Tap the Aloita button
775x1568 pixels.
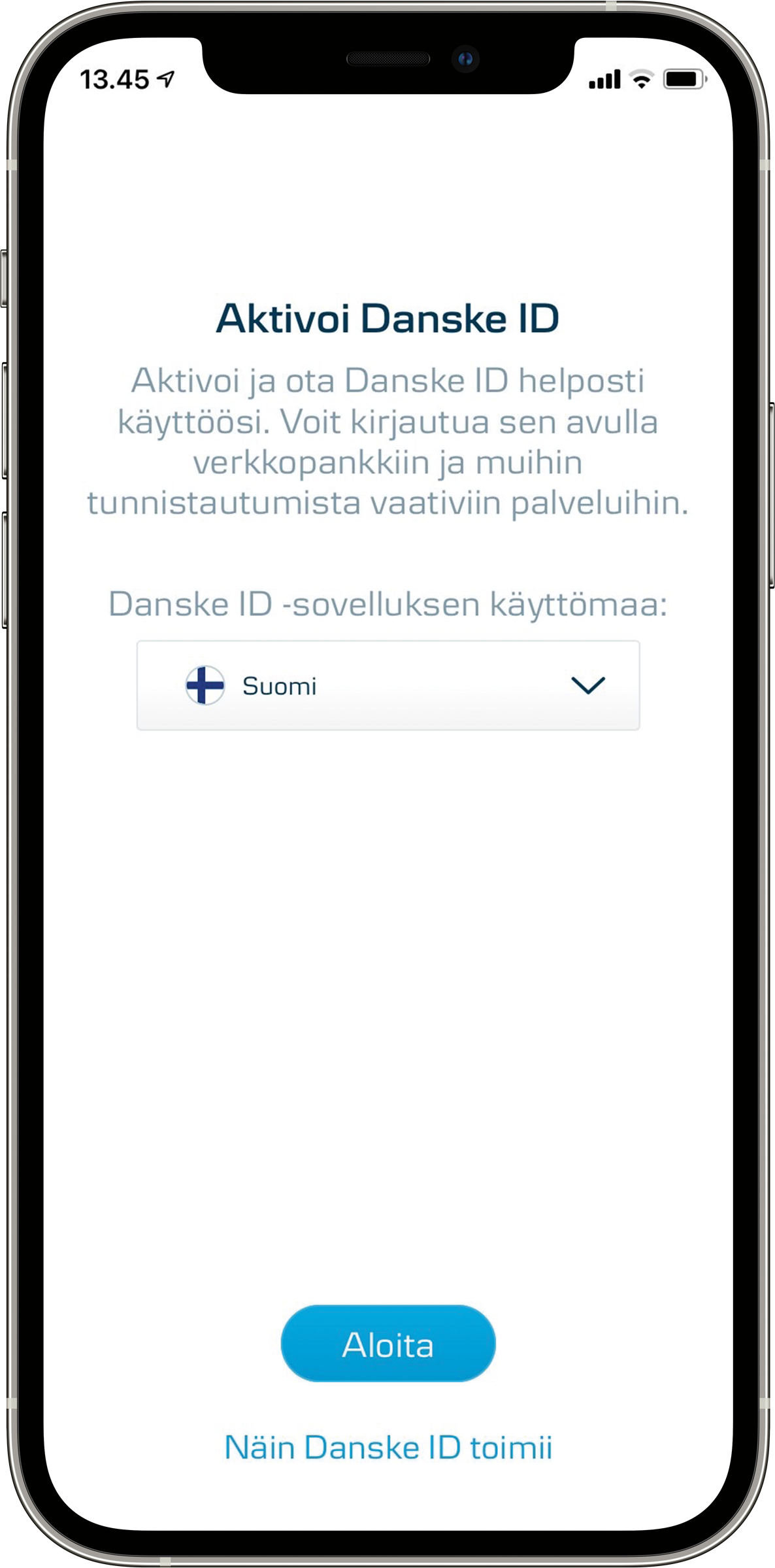(x=387, y=1345)
